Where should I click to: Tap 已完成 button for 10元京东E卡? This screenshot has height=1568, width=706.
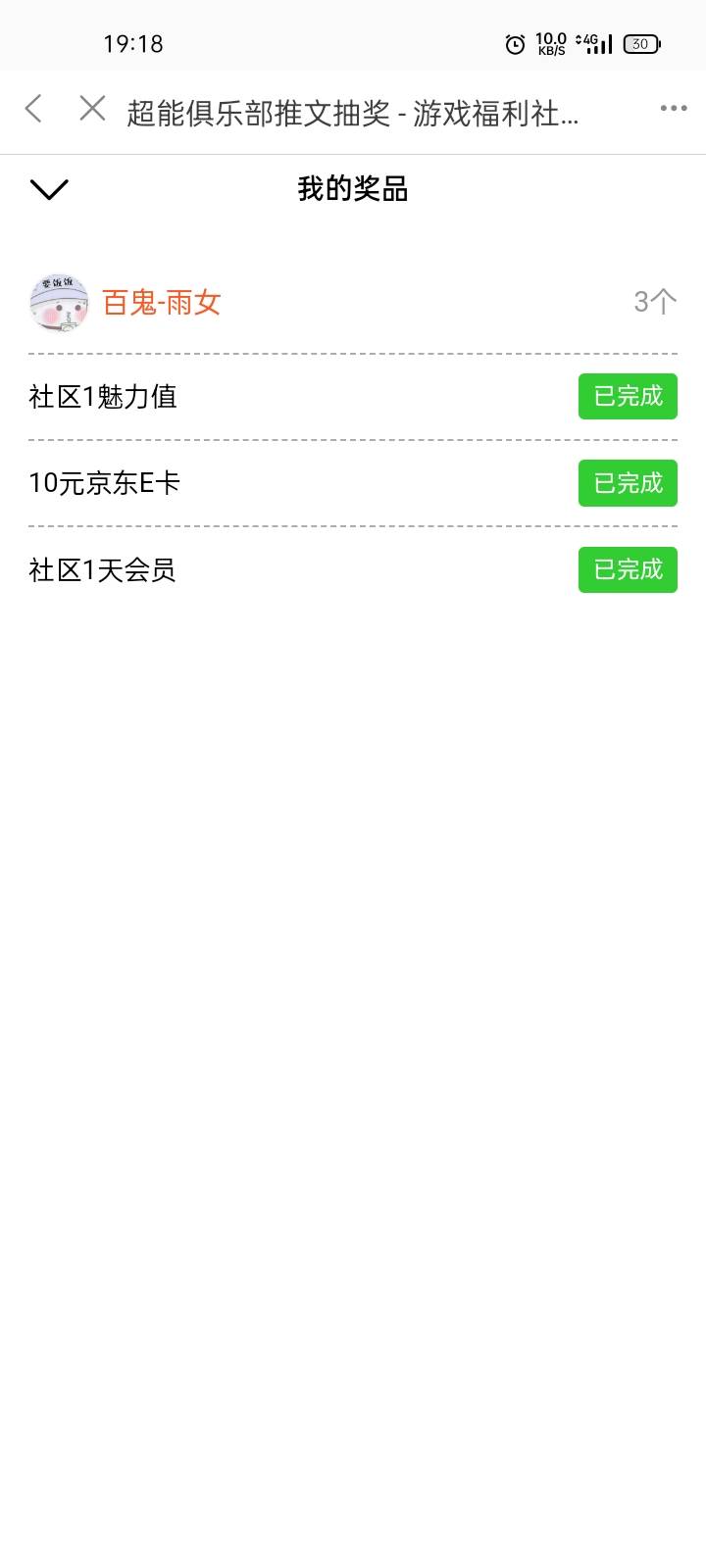tap(628, 483)
